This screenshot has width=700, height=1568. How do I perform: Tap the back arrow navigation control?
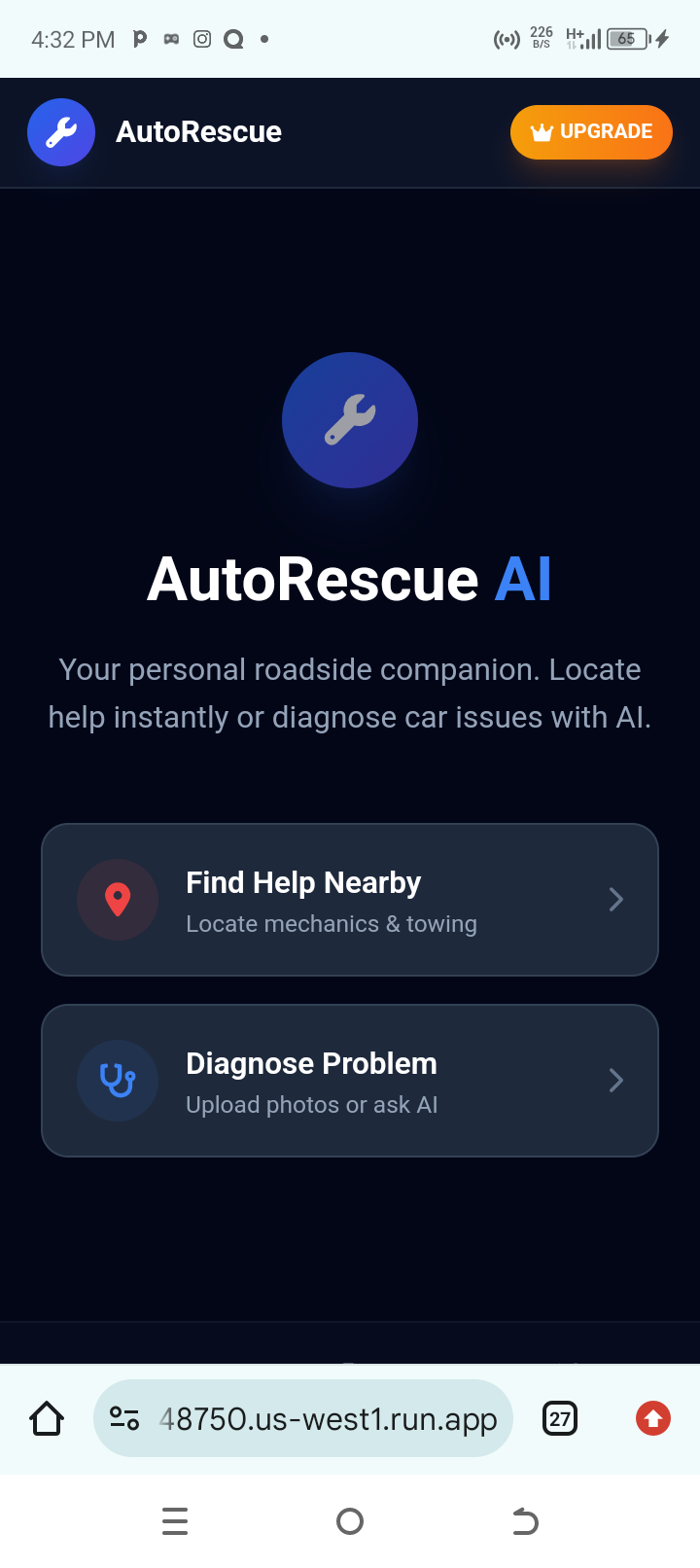click(524, 1521)
